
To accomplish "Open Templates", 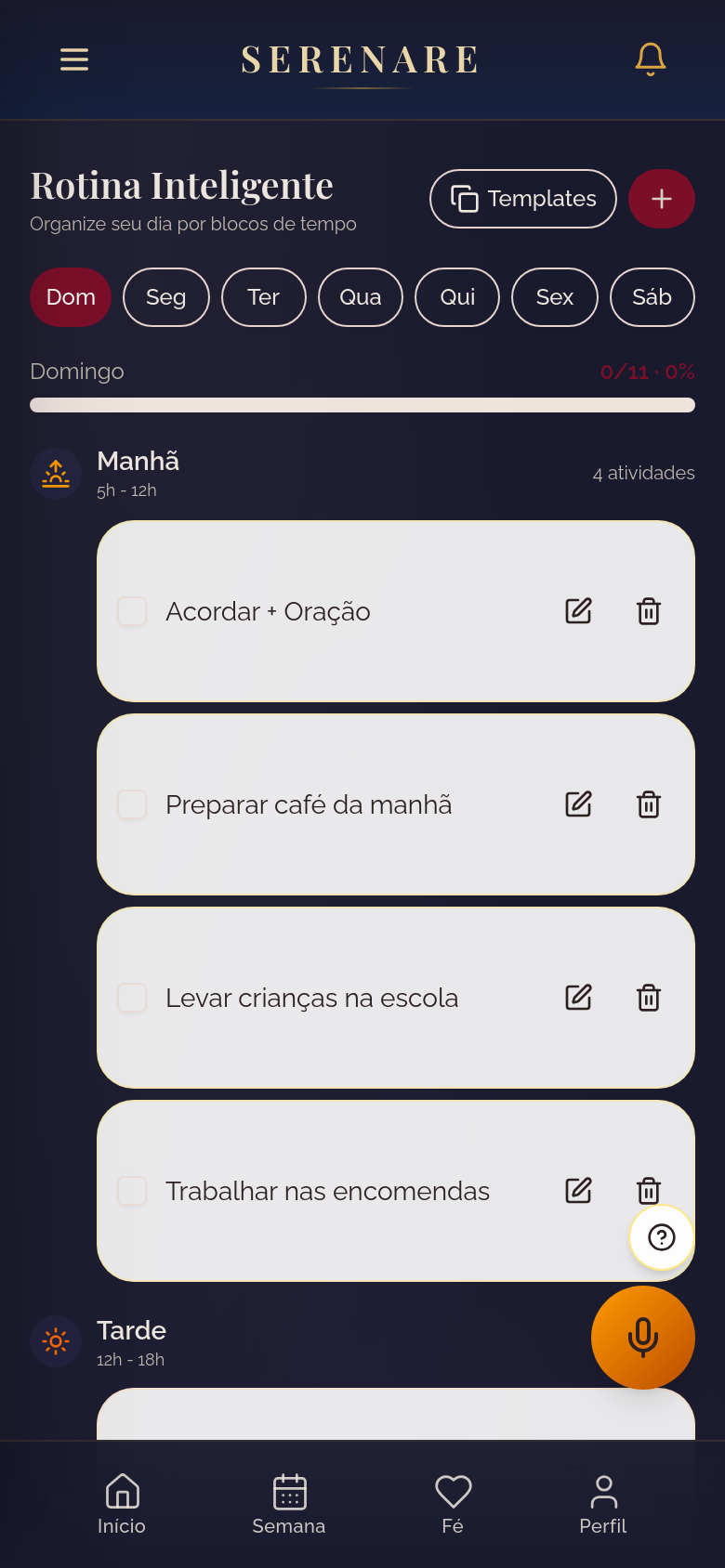I will coord(523,199).
